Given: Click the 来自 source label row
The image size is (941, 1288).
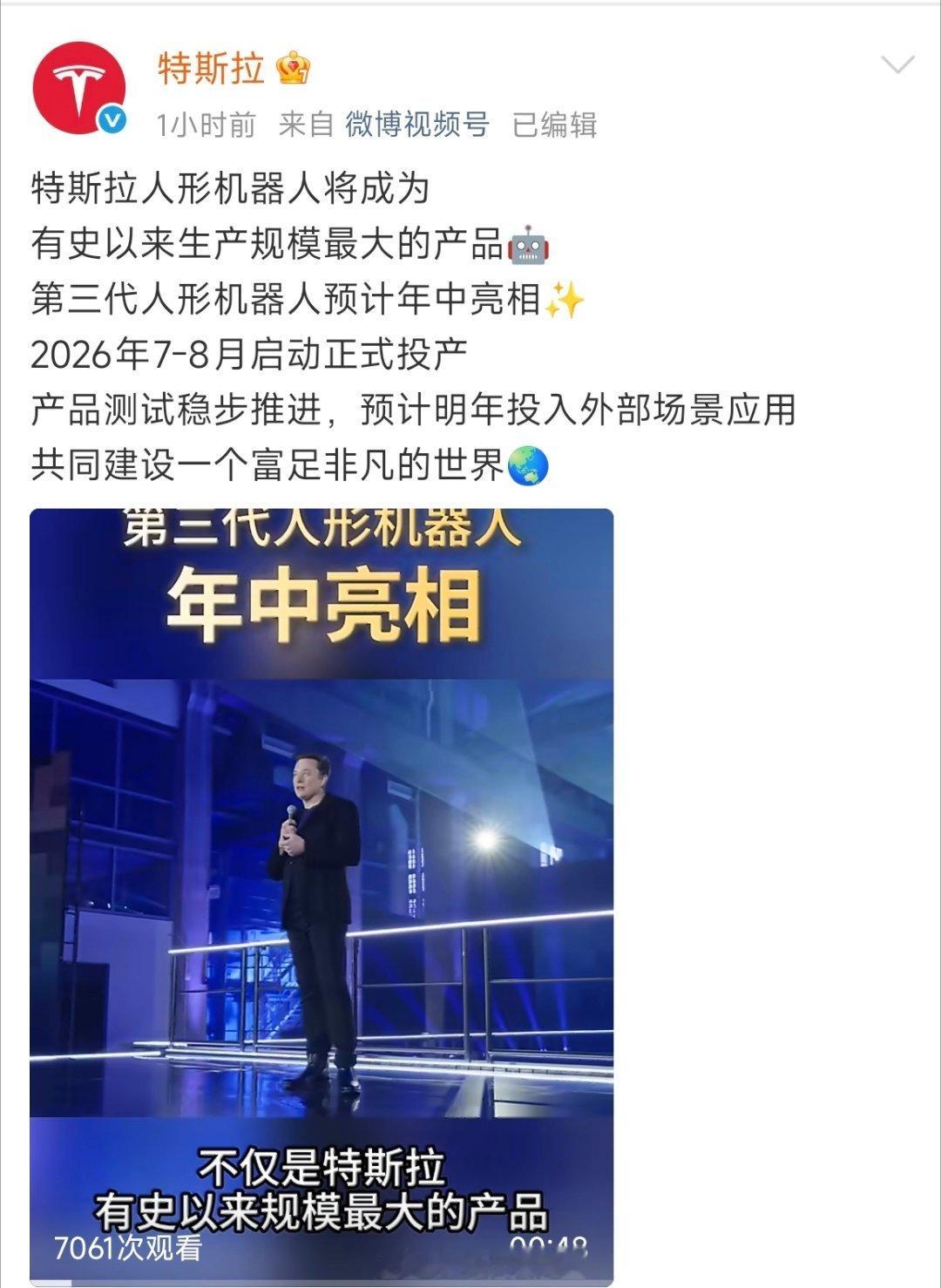Looking at the screenshot, I should (301, 124).
